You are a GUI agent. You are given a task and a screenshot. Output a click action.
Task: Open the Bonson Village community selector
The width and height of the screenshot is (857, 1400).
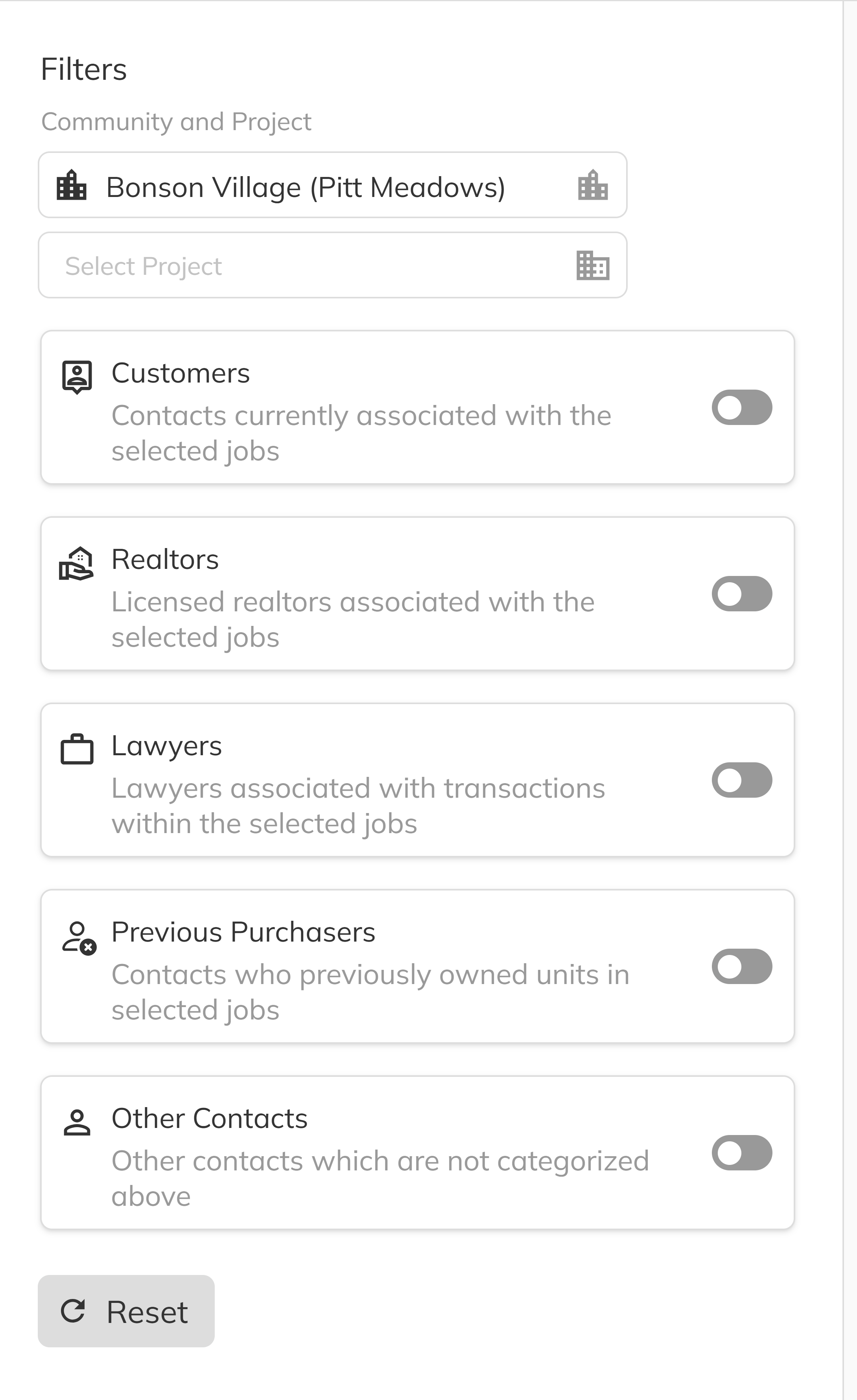(334, 185)
